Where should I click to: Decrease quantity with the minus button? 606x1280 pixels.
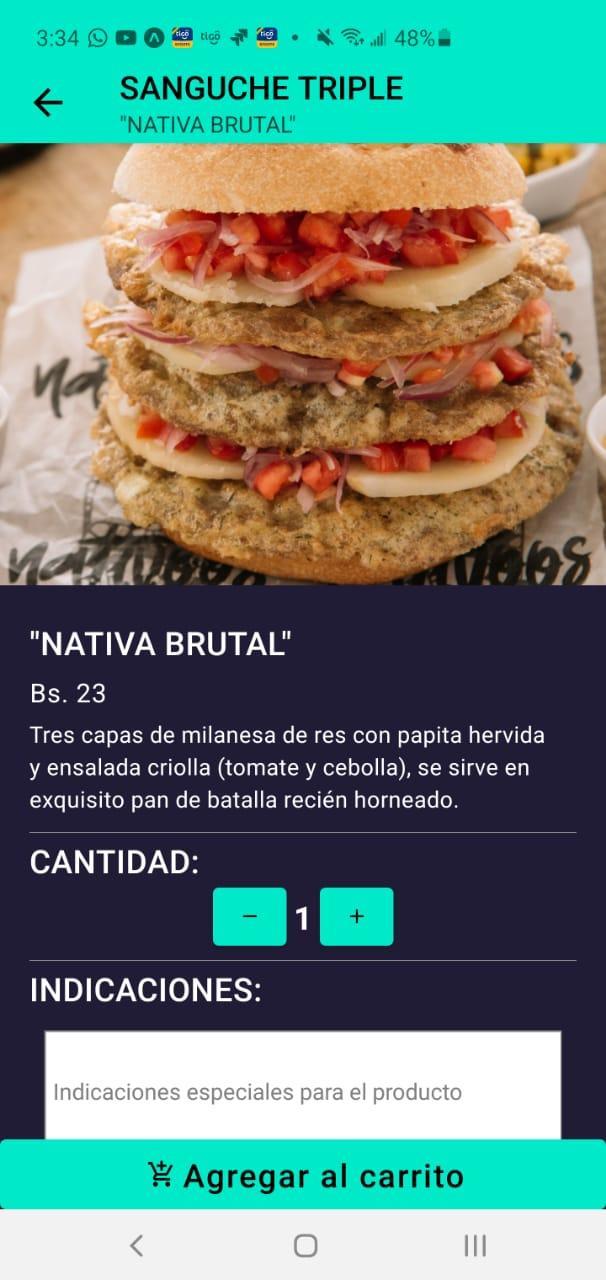250,917
